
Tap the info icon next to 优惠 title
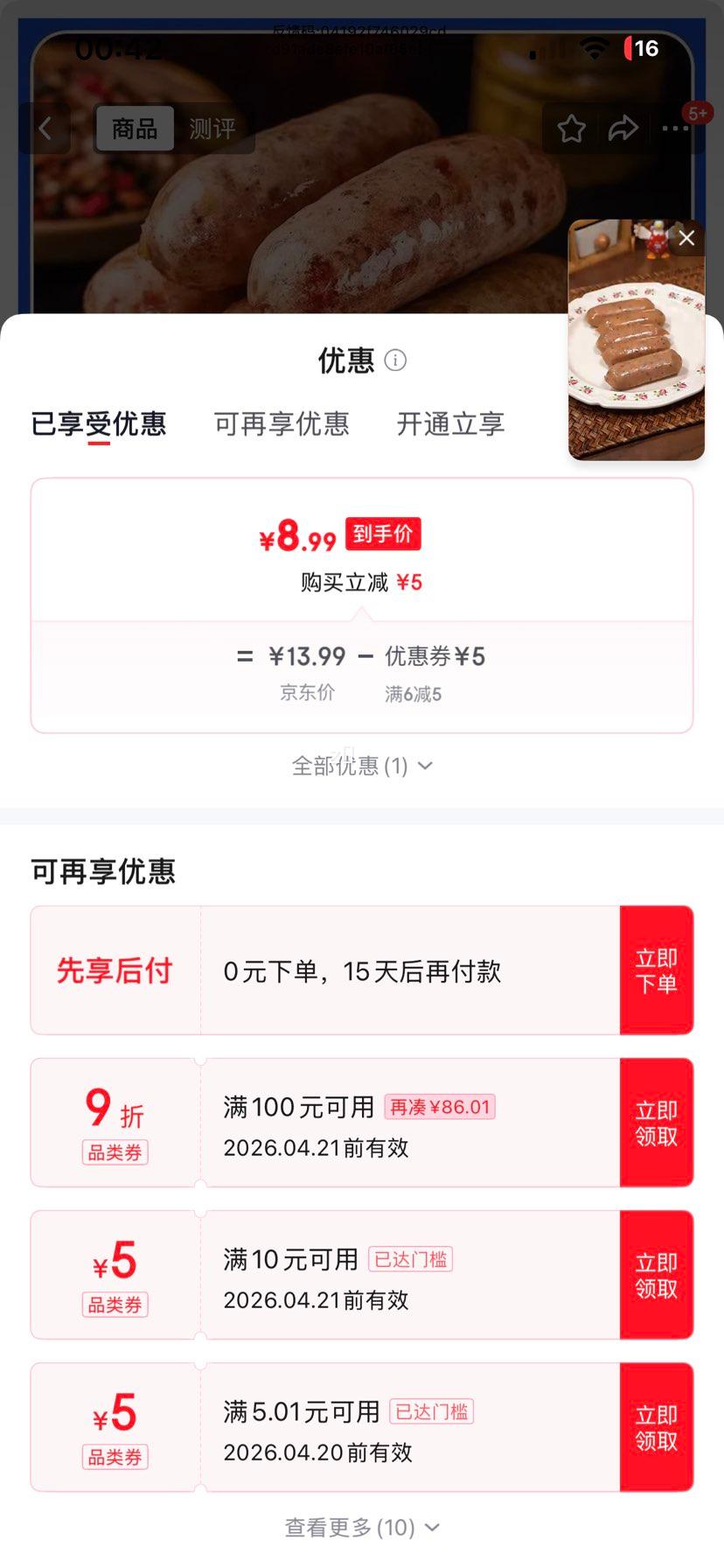395,360
